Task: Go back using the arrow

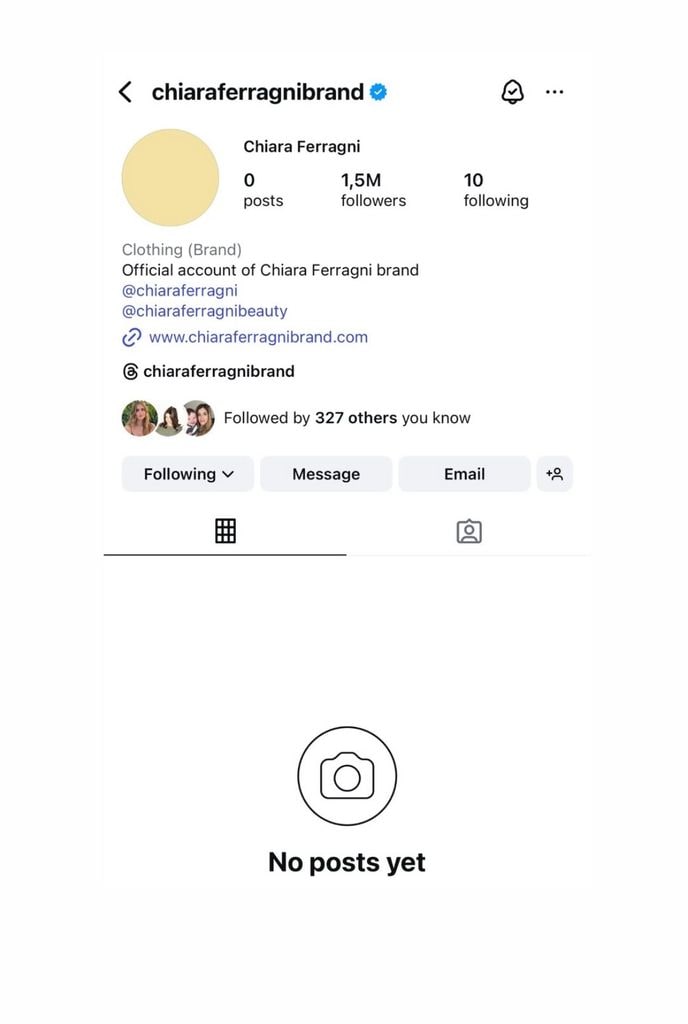Action: click(125, 92)
